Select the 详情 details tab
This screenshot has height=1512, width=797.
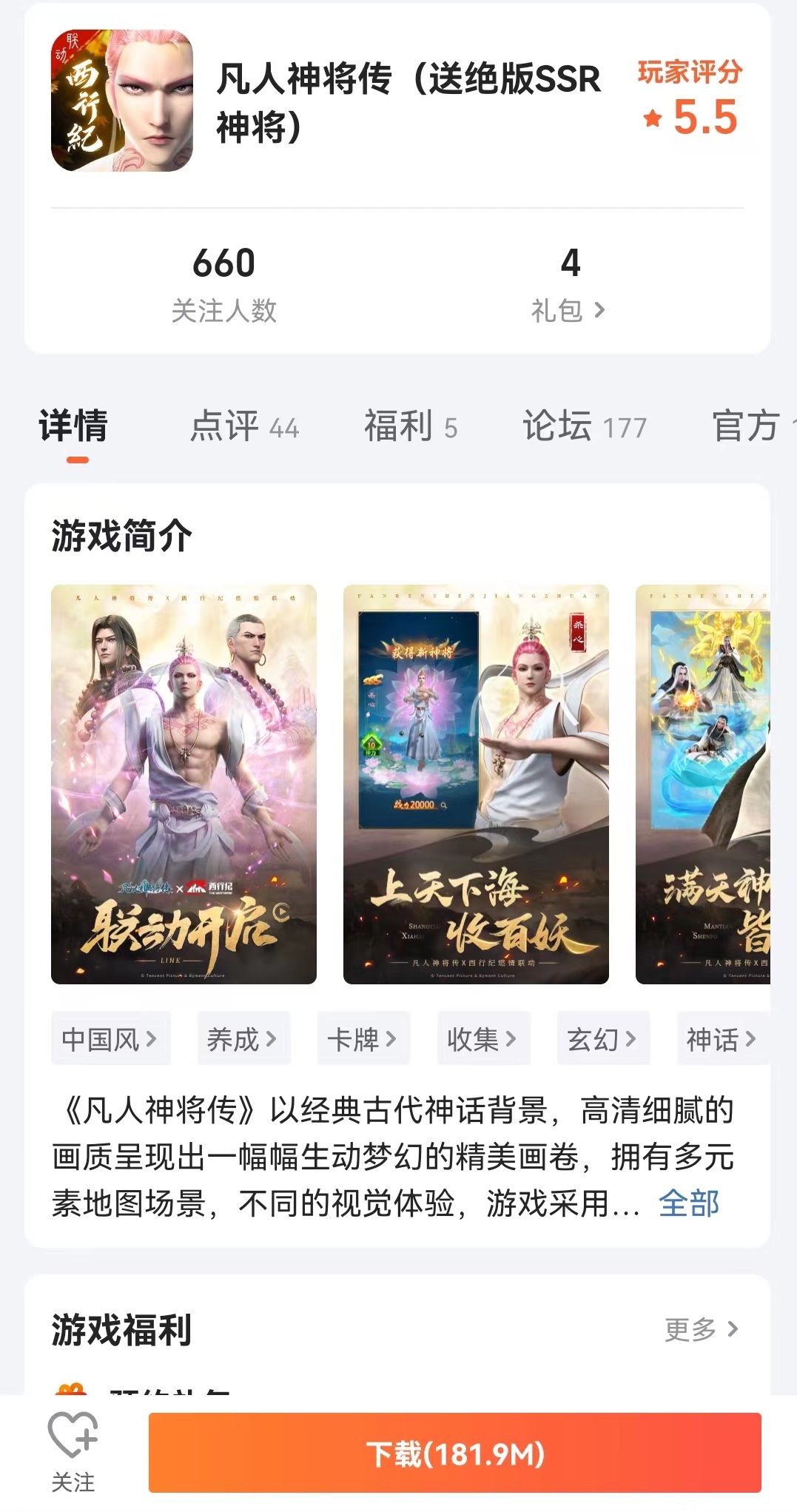73,427
